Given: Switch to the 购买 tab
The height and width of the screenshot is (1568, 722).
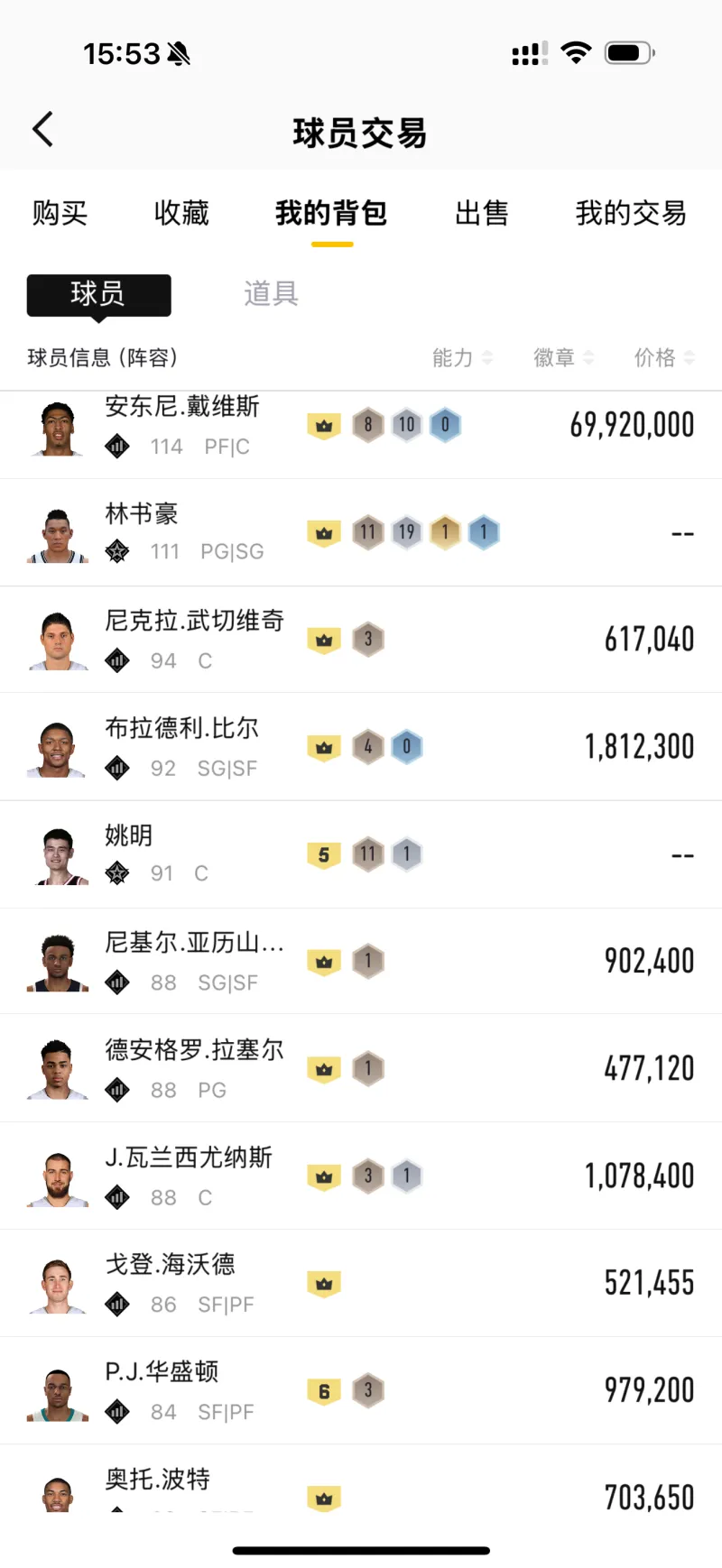Looking at the screenshot, I should tap(60, 213).
